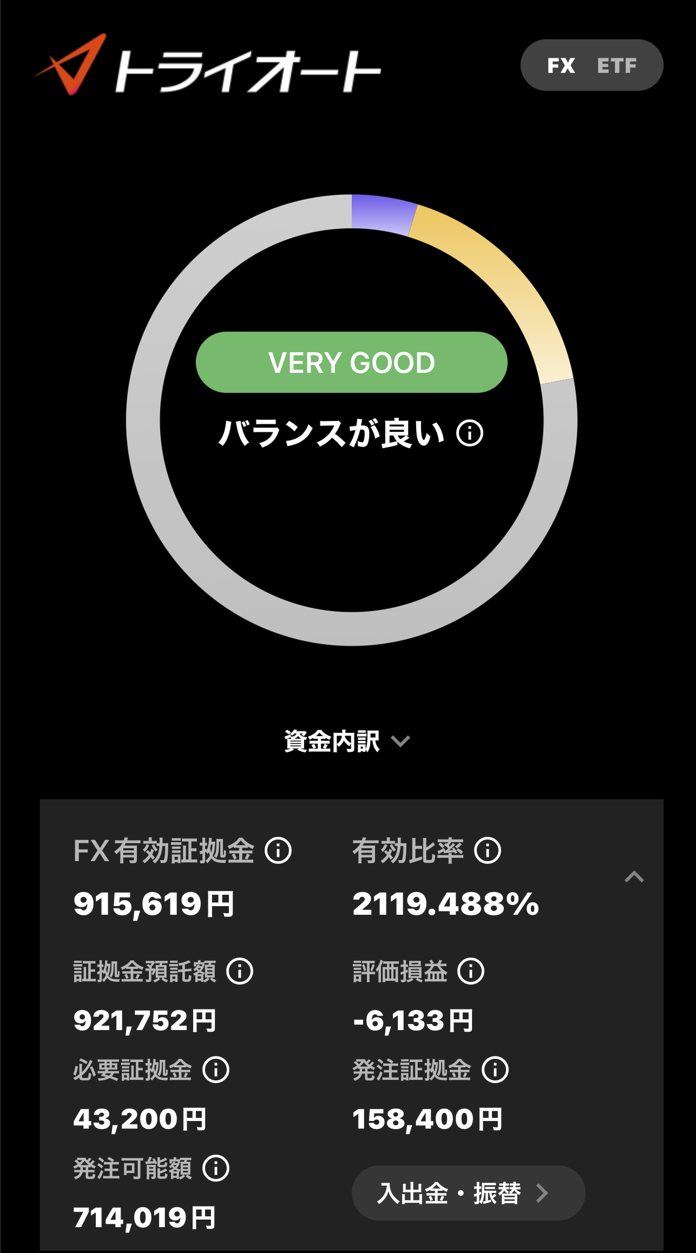Switch to the ETF segment
The height and width of the screenshot is (1253, 696).
tap(617, 66)
